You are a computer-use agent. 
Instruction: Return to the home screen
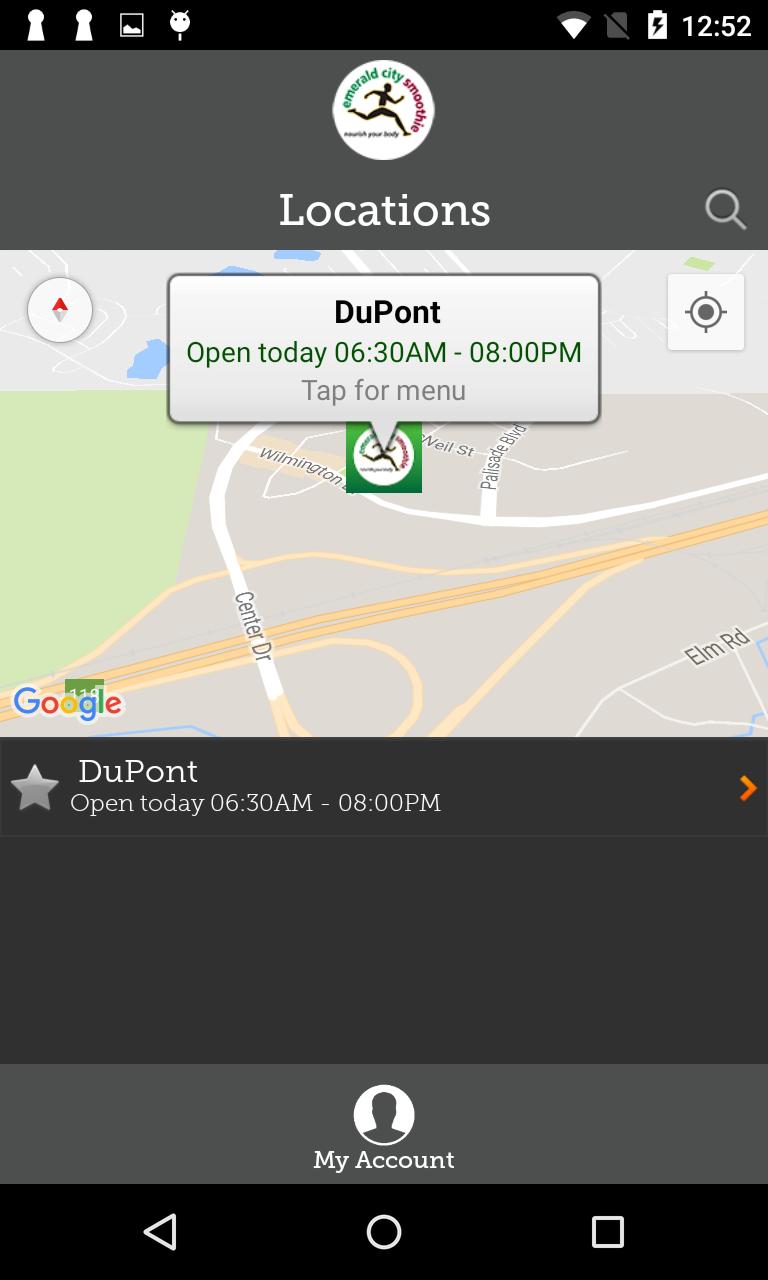(x=384, y=1232)
